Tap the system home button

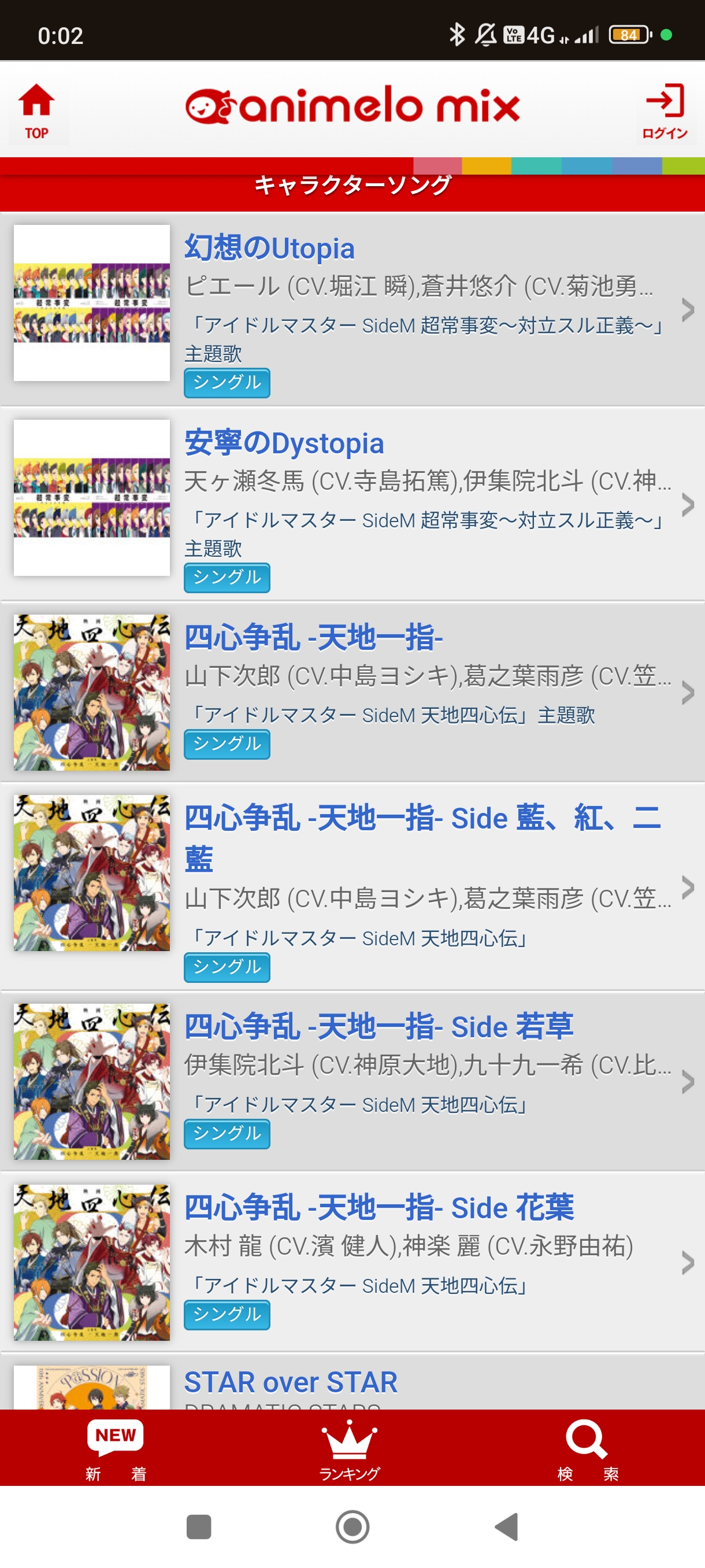pos(352,1526)
